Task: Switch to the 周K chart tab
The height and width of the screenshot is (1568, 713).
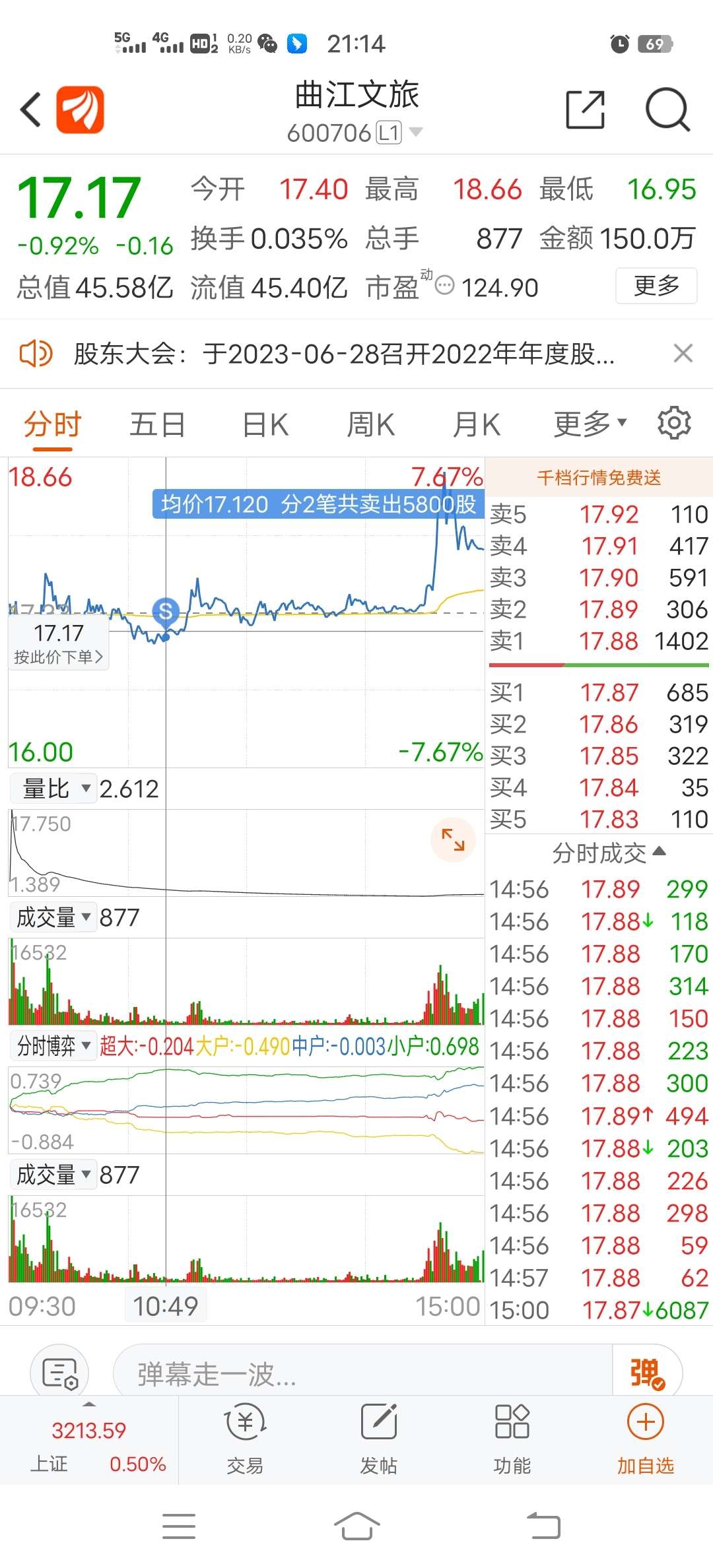Action: 371,424
